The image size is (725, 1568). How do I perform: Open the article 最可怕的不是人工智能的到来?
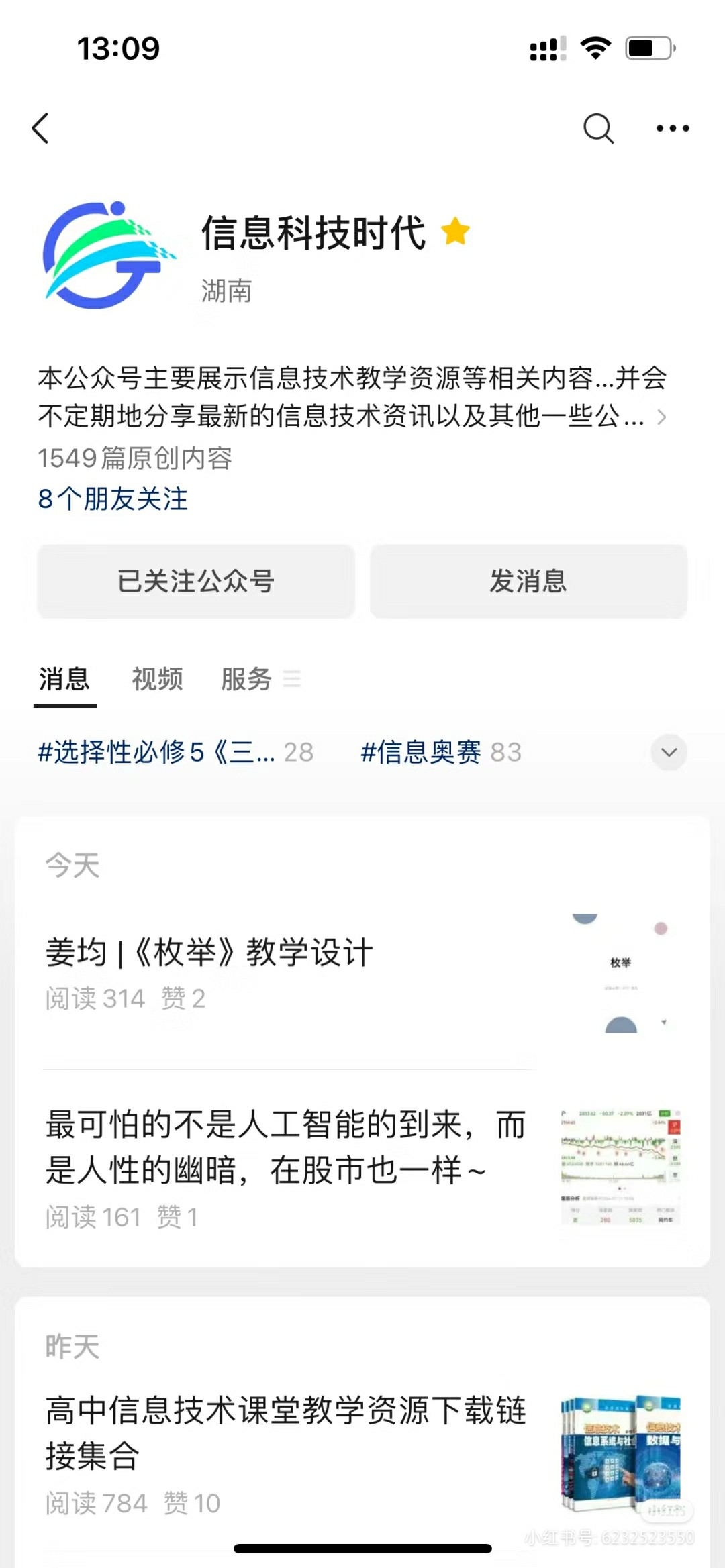click(285, 1147)
